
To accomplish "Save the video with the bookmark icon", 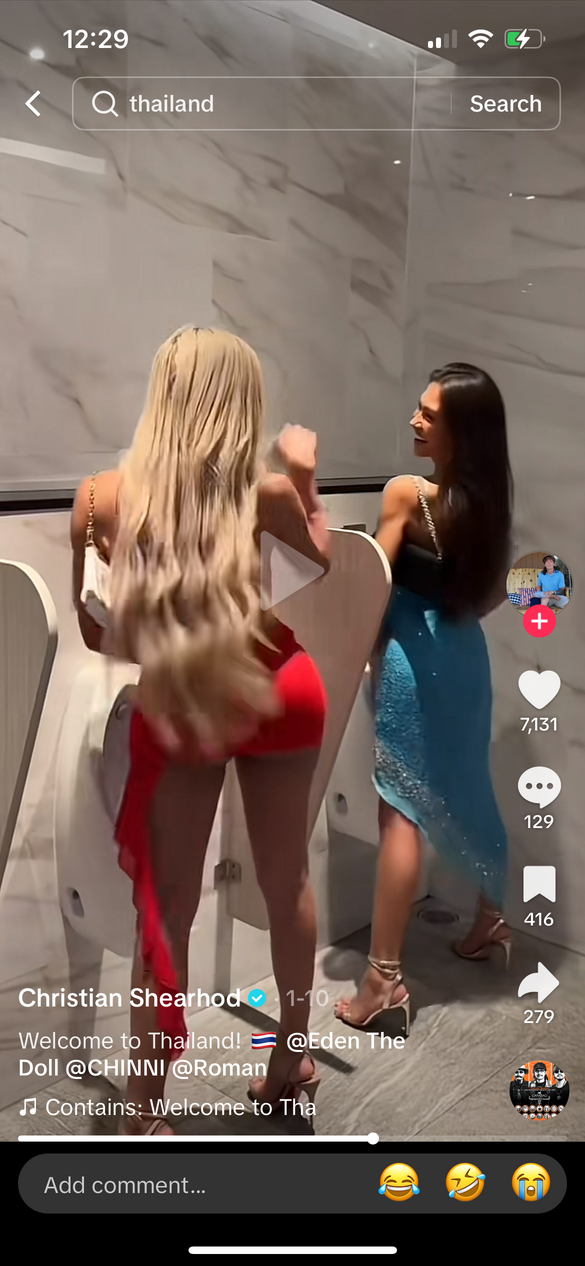I will tap(539, 884).
